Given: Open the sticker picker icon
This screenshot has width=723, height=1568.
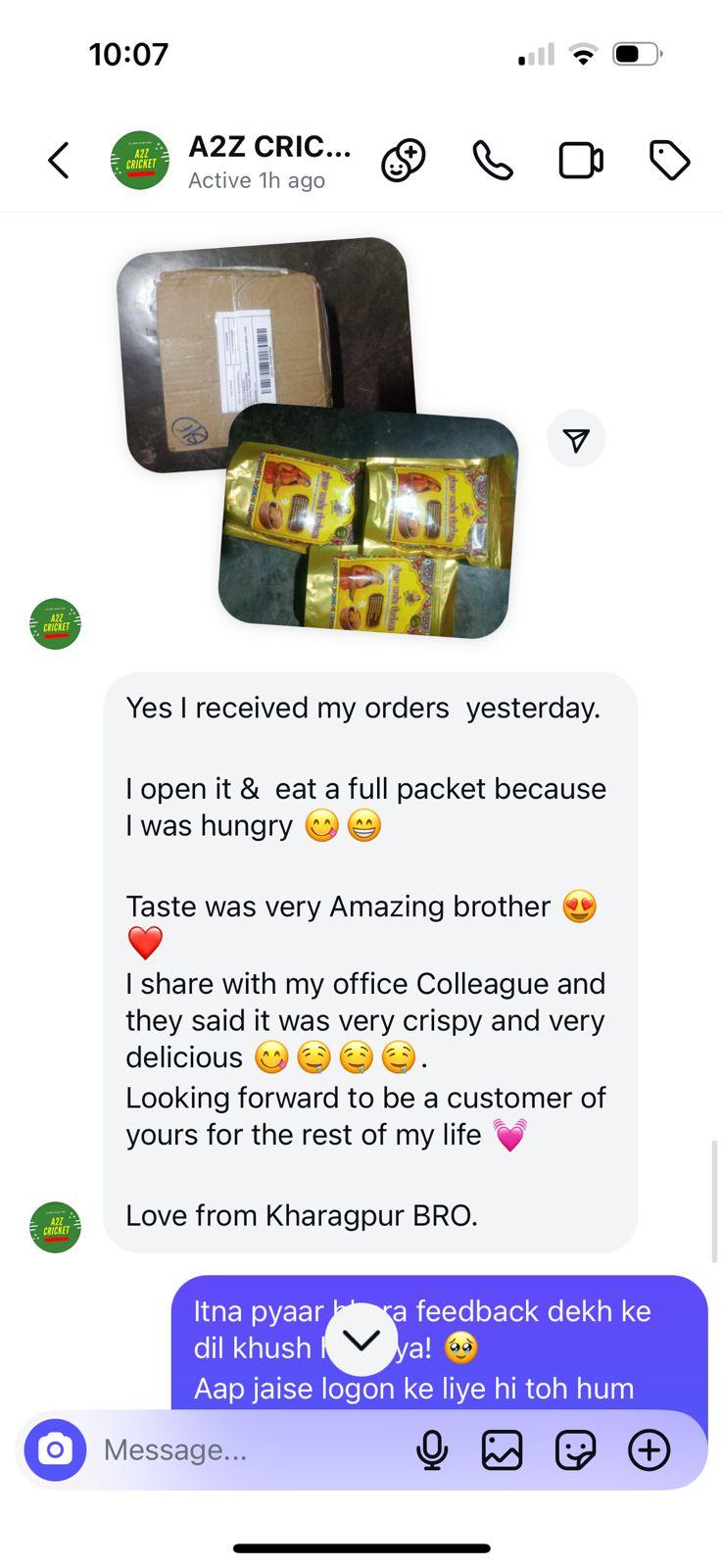Looking at the screenshot, I should pos(575,1449).
